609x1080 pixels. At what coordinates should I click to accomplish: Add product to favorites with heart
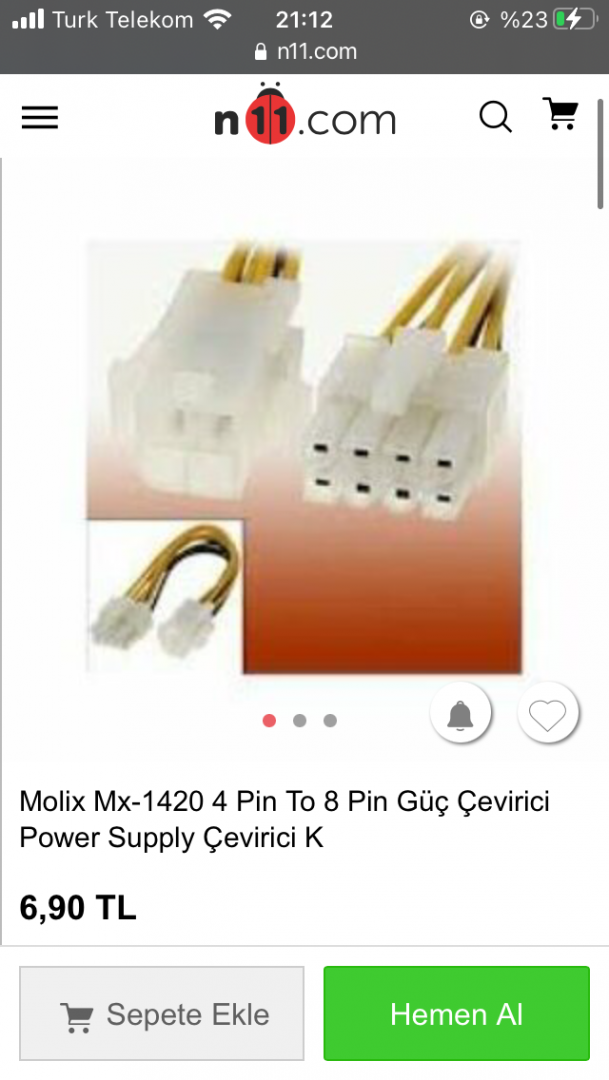tap(547, 714)
